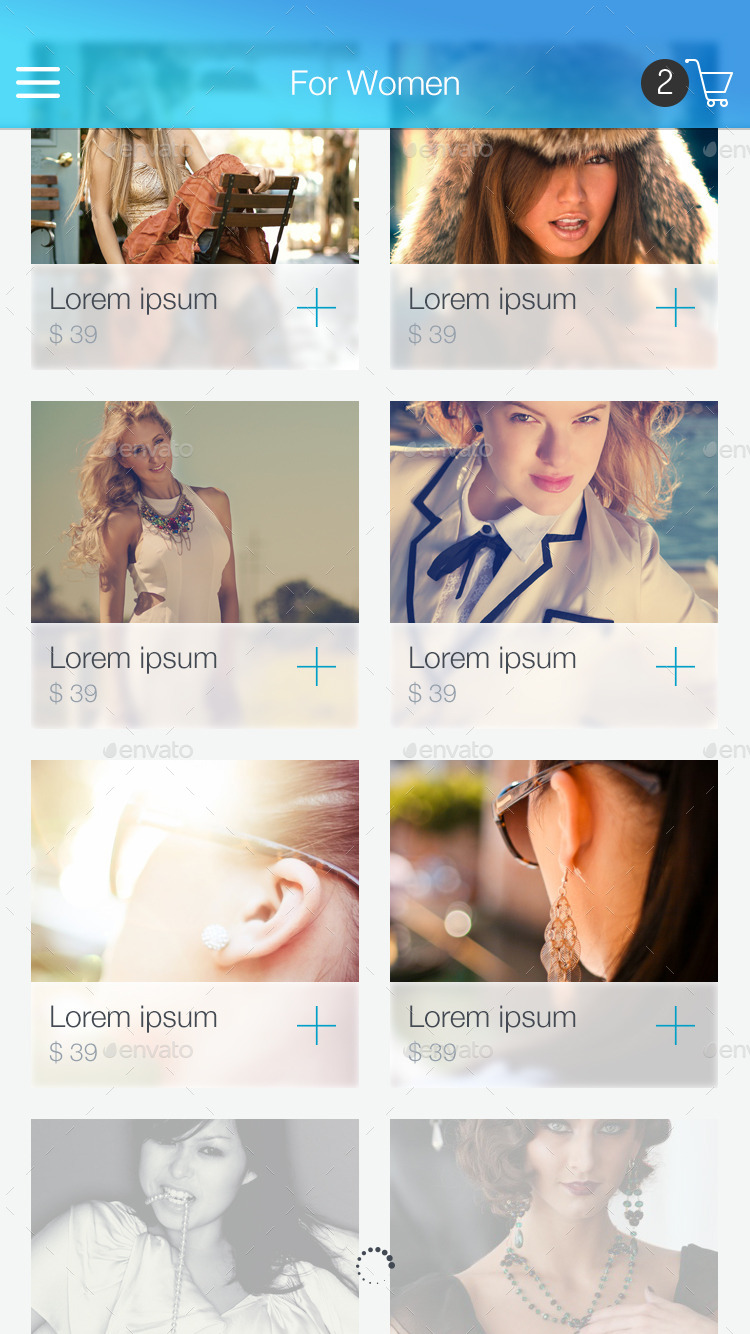Add the fur hat woman's item to cart
Screen dimensions: 750x1334
(675, 308)
